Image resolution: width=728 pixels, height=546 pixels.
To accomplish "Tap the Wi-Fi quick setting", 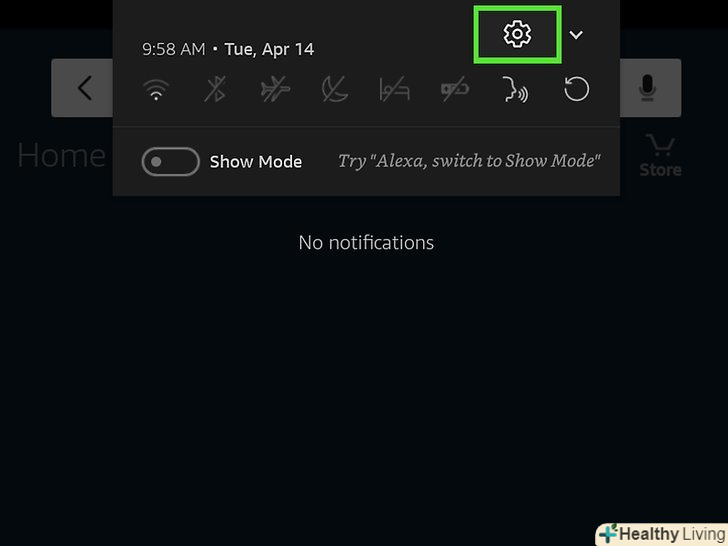I will [x=156, y=91].
